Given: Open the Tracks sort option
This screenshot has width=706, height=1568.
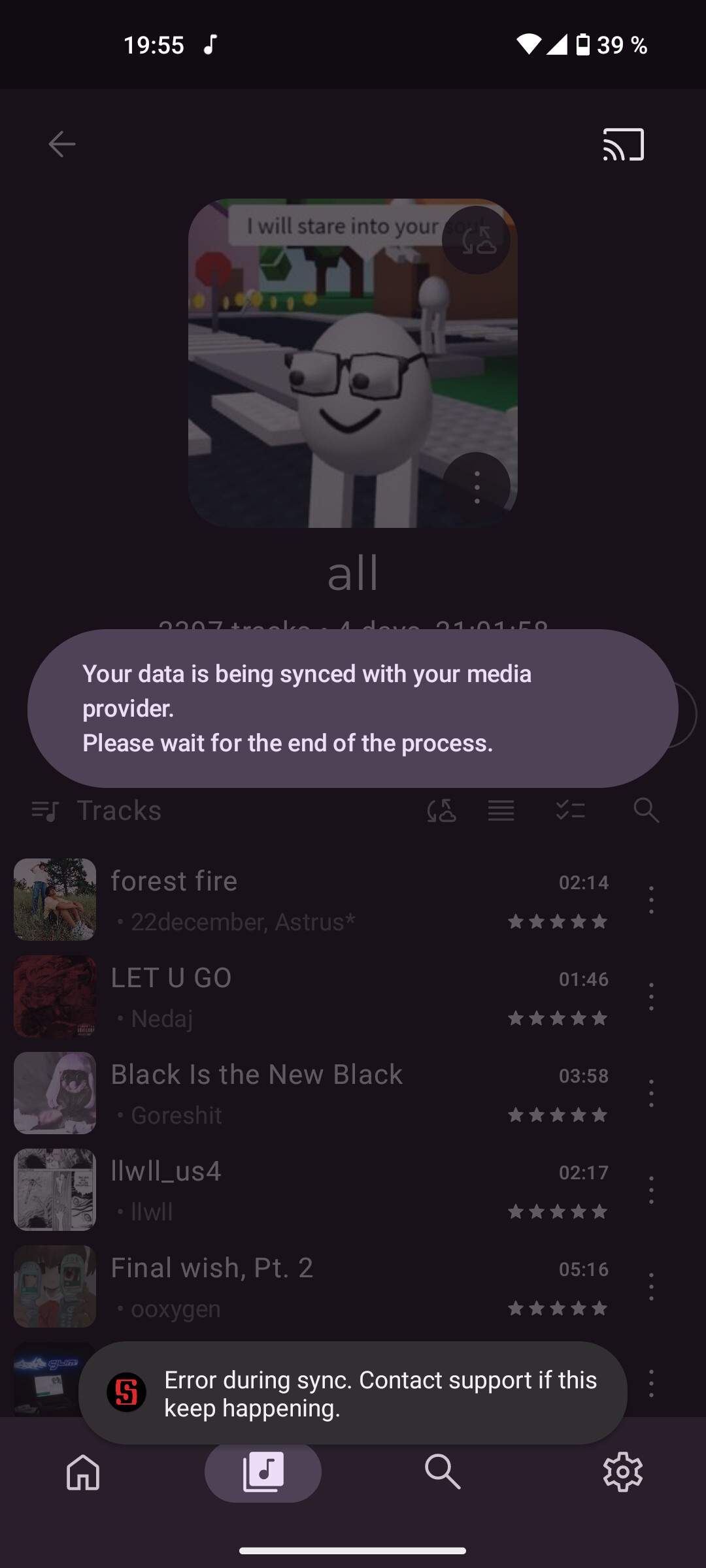Looking at the screenshot, I should tap(97, 811).
